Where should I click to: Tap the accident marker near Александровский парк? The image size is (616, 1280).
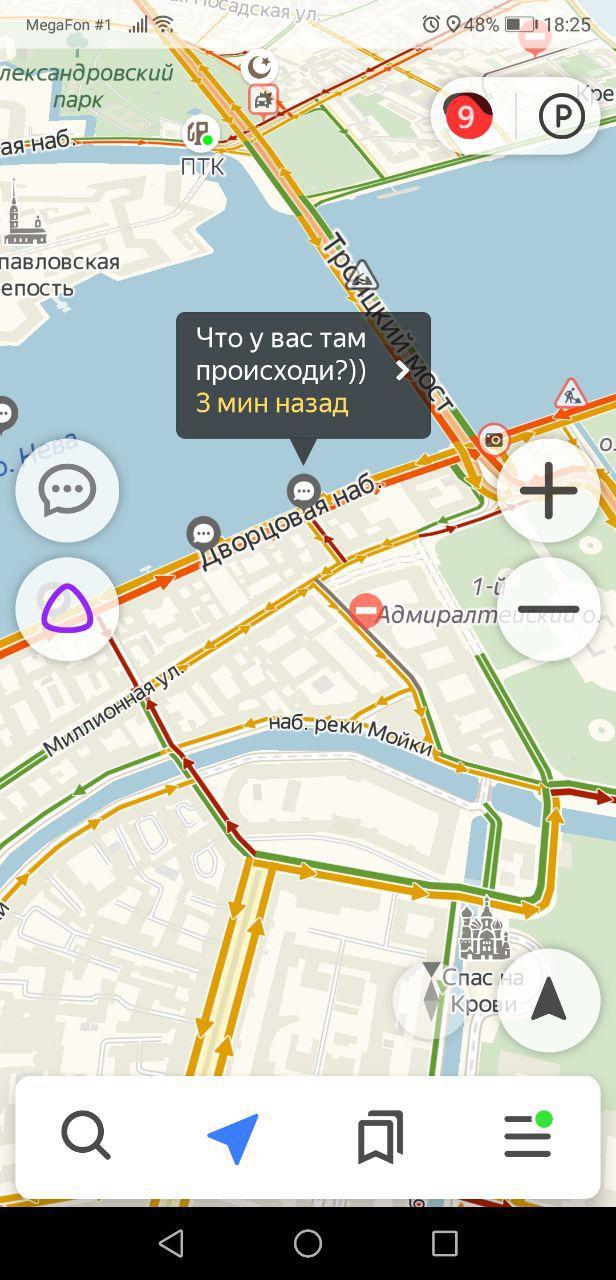[x=263, y=99]
